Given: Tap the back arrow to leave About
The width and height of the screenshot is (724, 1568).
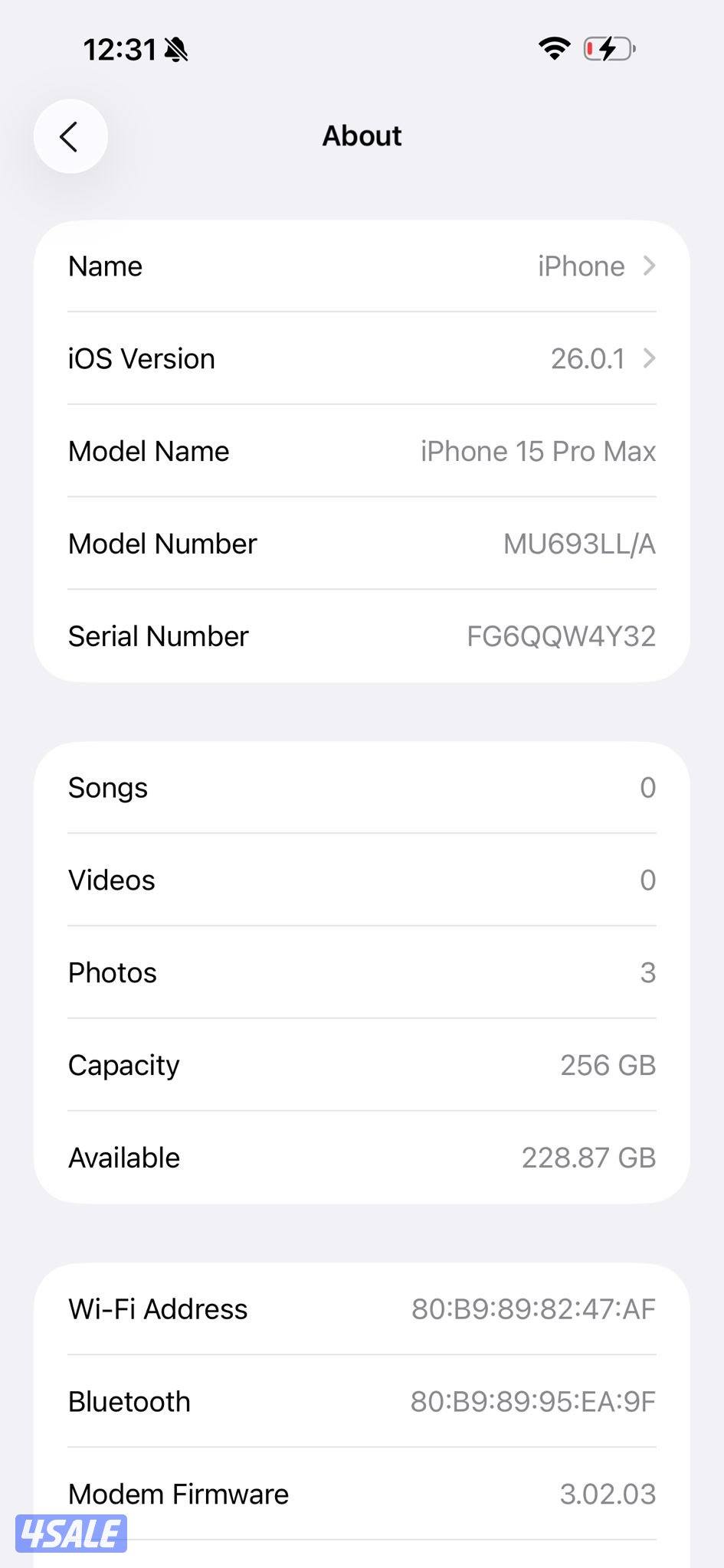Looking at the screenshot, I should [x=70, y=136].
